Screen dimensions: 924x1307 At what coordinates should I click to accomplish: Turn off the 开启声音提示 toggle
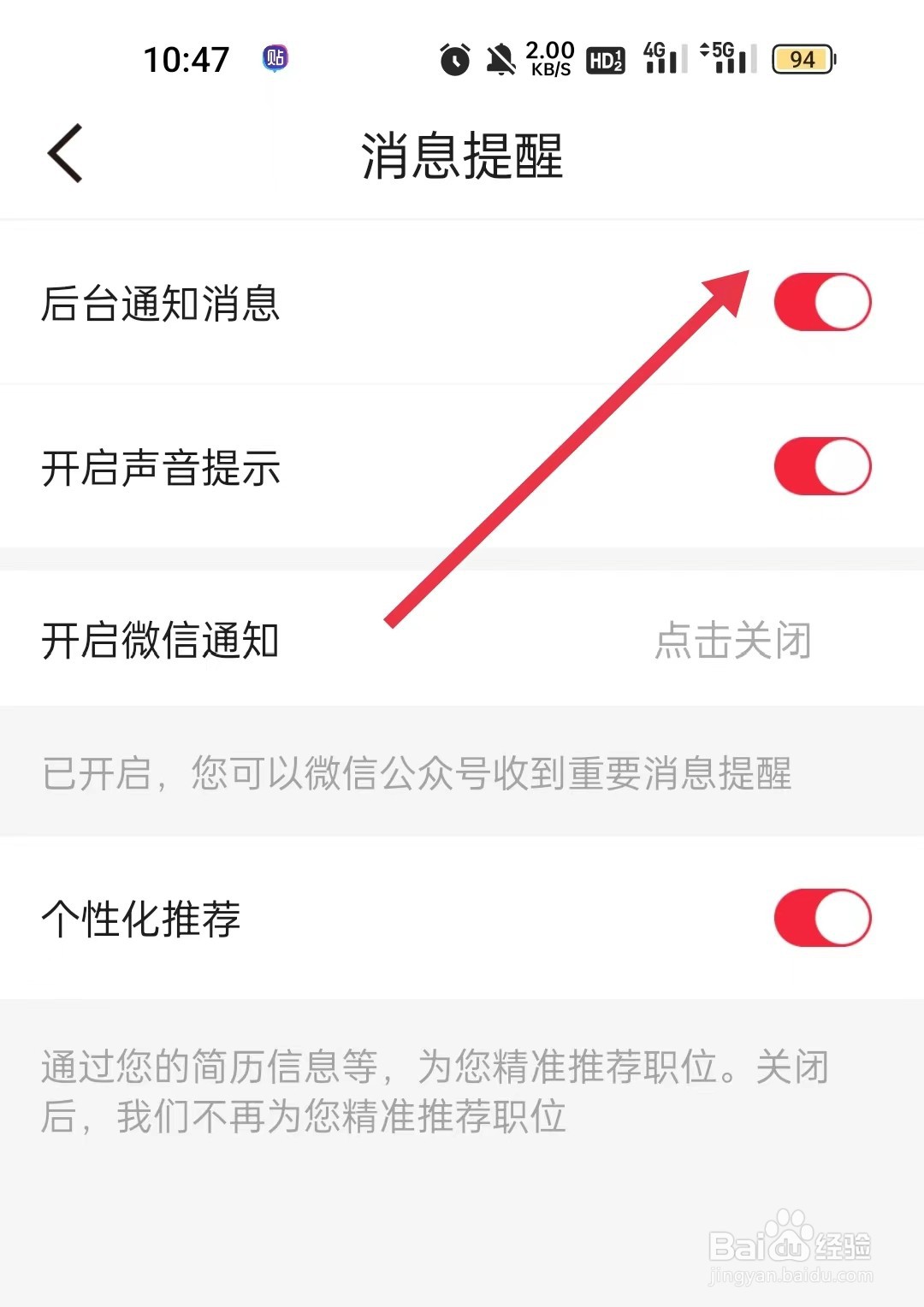(821, 464)
